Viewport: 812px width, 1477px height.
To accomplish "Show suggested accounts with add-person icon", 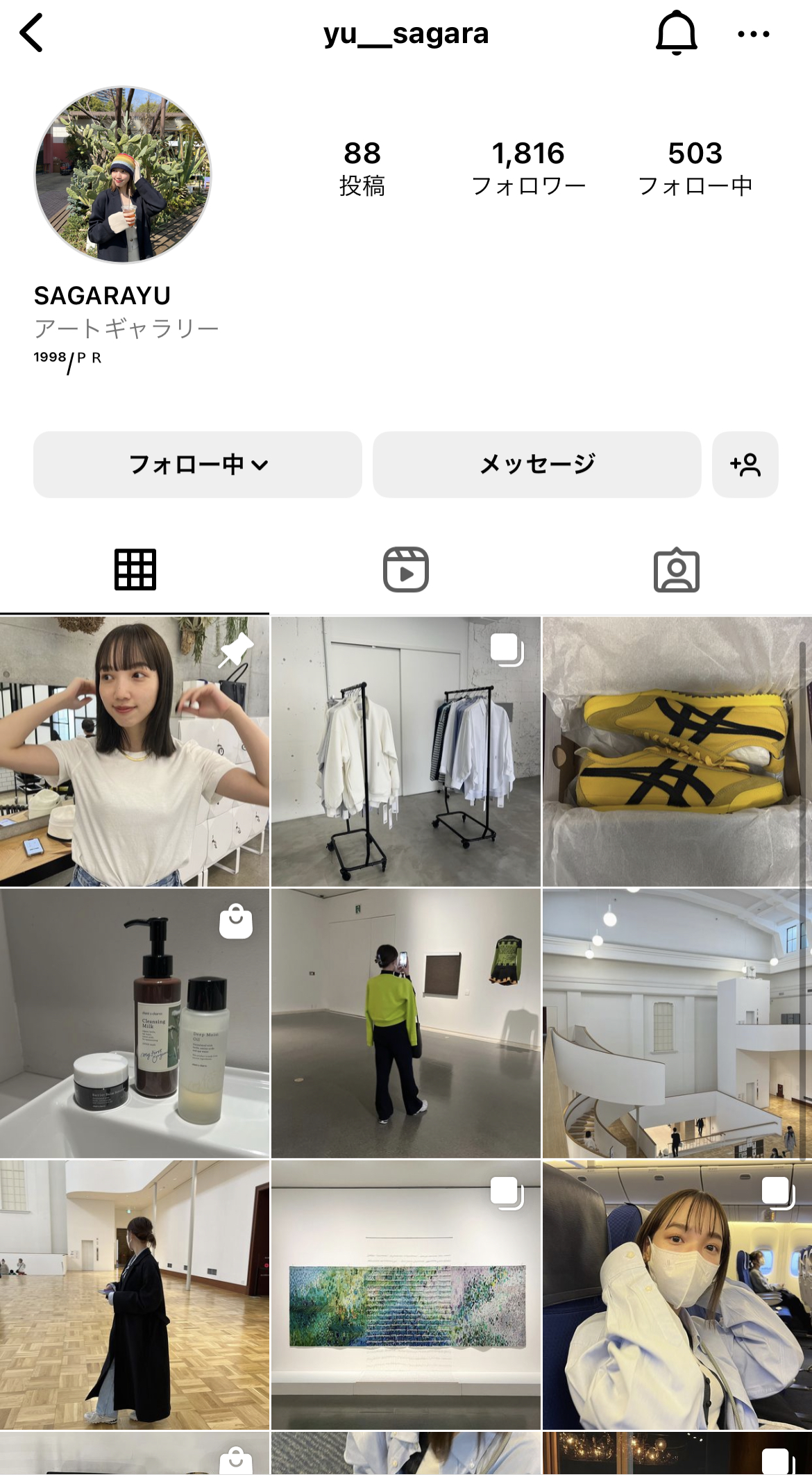I will coord(745,465).
